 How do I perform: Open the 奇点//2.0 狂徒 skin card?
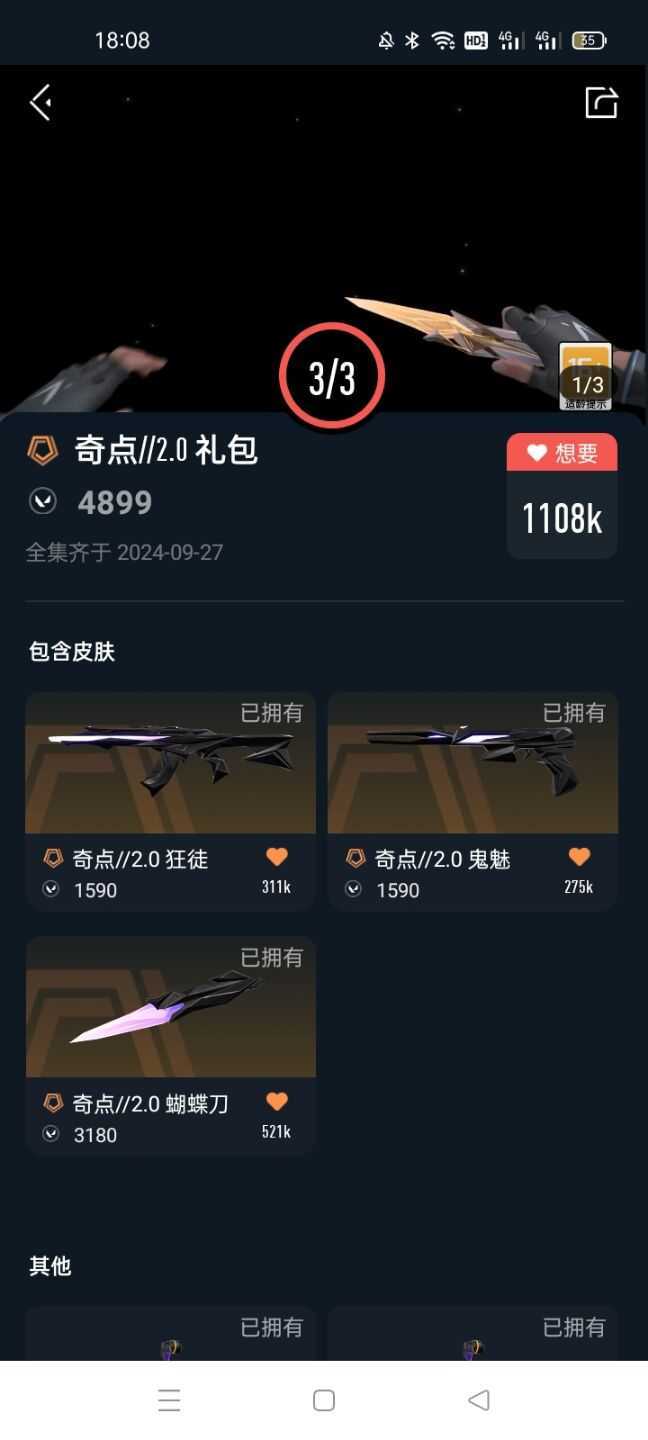pyautogui.click(x=170, y=801)
